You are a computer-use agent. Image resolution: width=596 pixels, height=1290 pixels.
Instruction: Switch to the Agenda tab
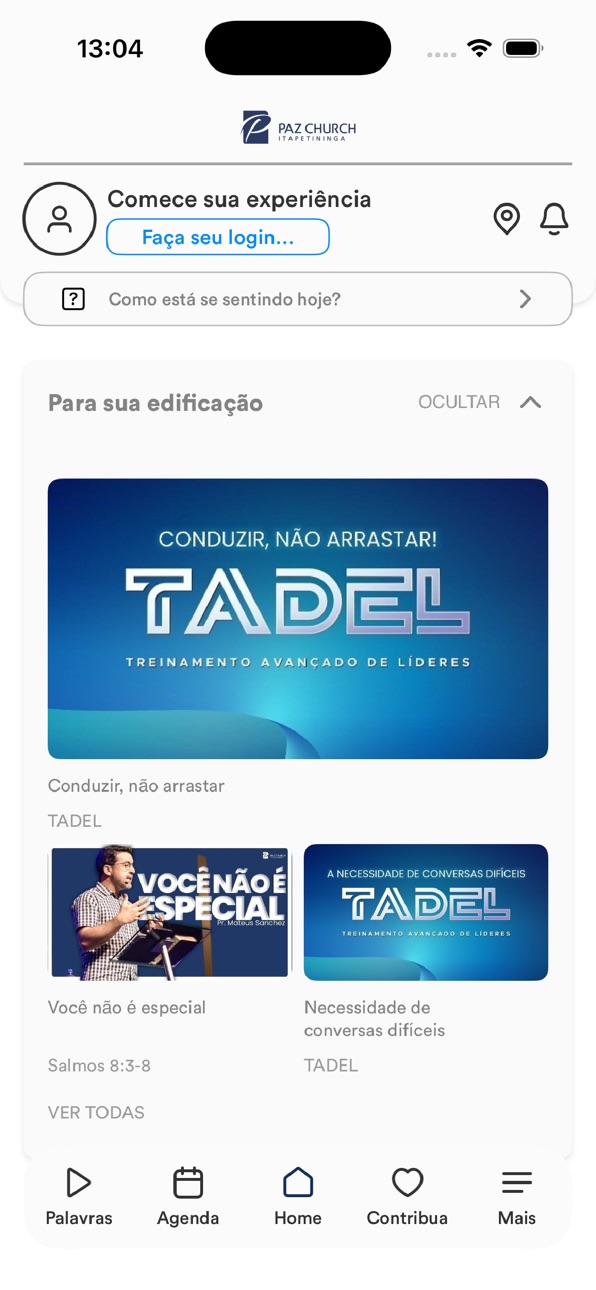tap(188, 1197)
